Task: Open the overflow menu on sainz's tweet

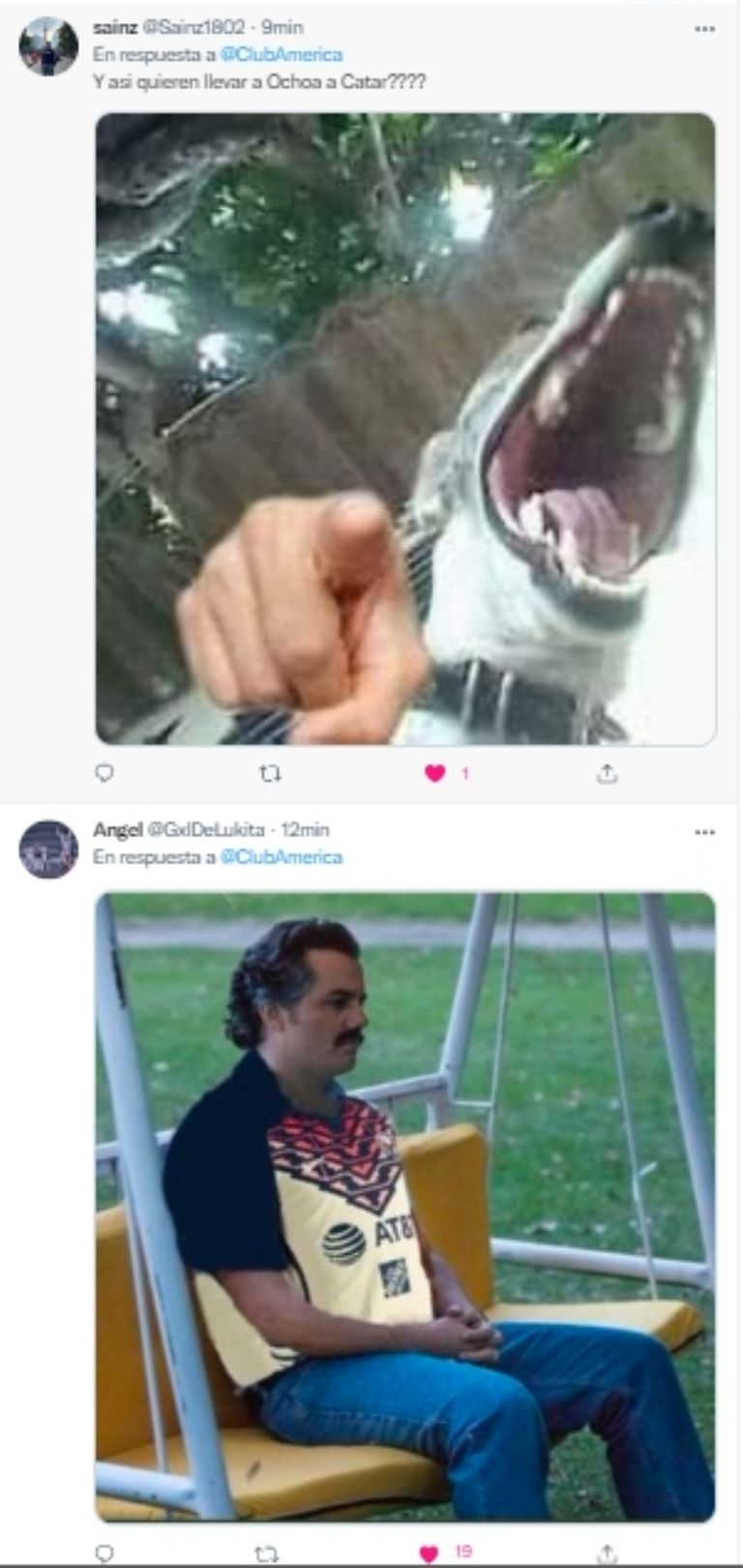Action: tap(704, 29)
